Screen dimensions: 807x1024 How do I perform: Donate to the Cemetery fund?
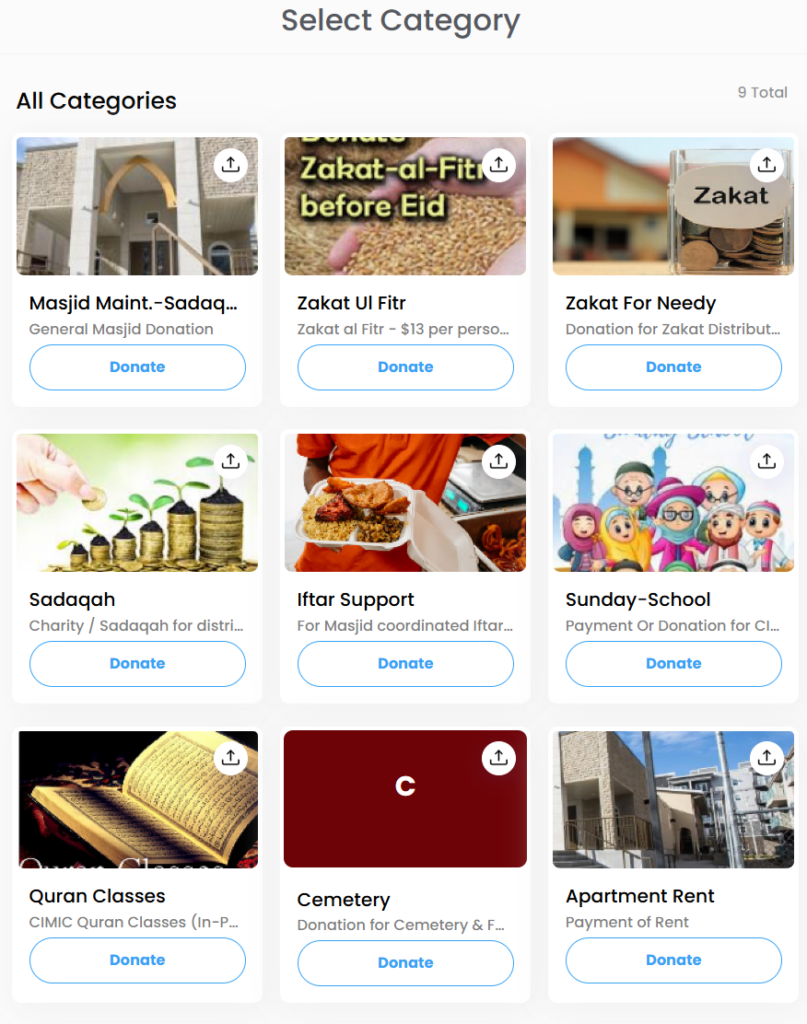405,963
